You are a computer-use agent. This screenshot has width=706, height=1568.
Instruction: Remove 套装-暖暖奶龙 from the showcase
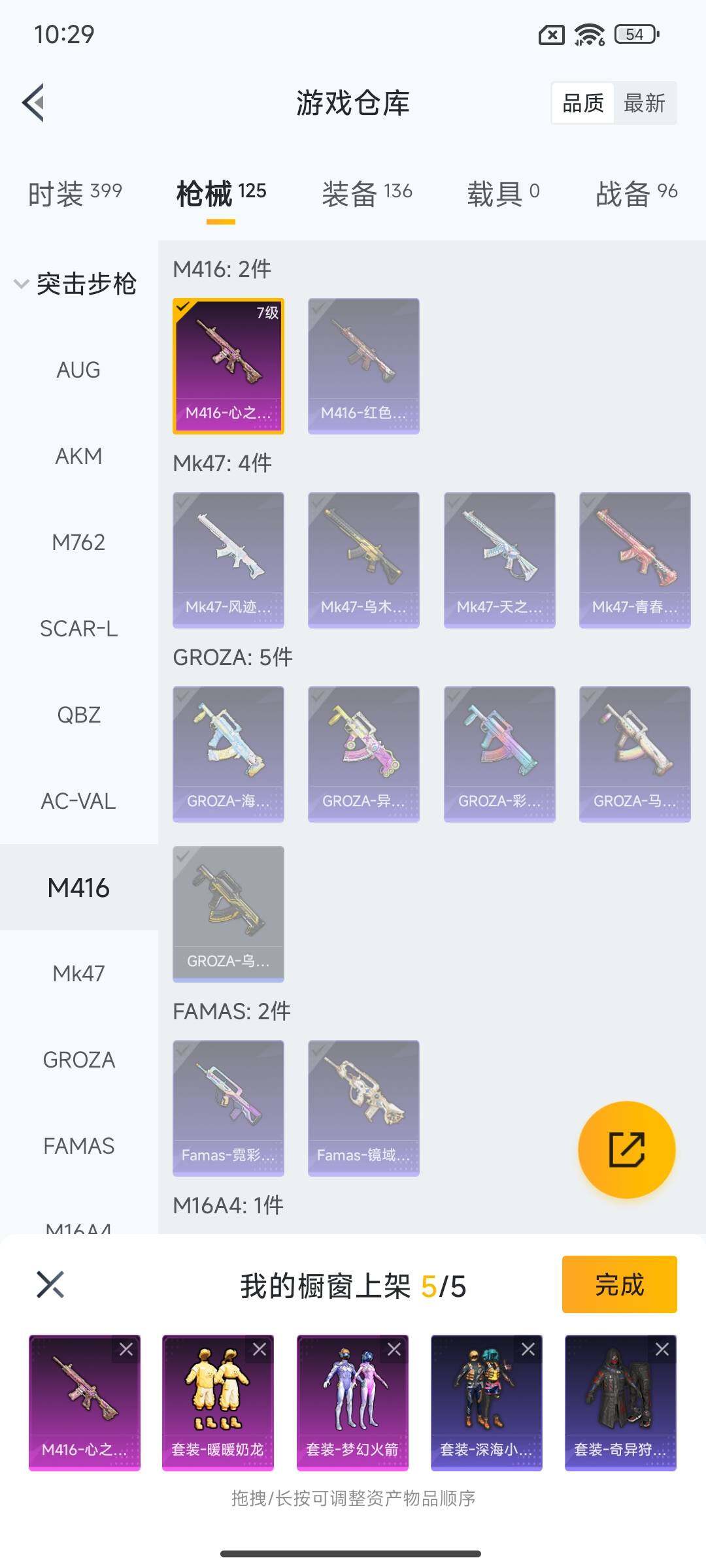point(260,1349)
